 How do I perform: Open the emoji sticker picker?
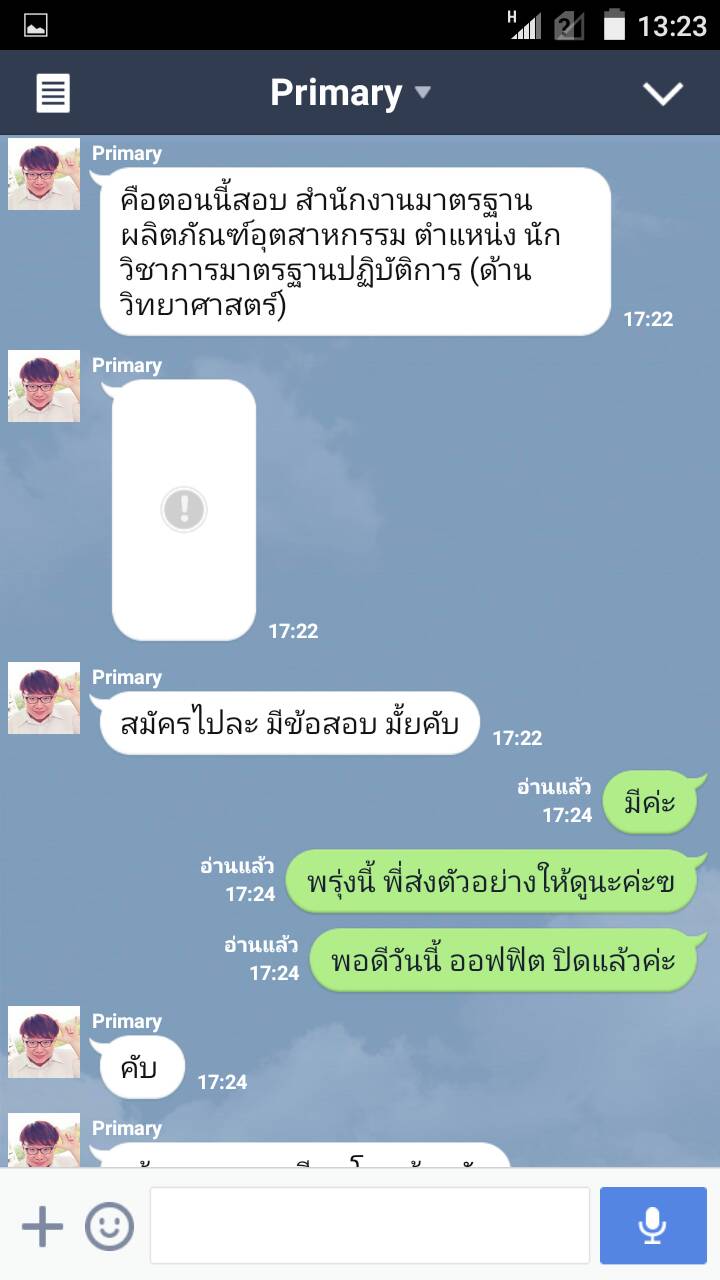pos(109,1226)
